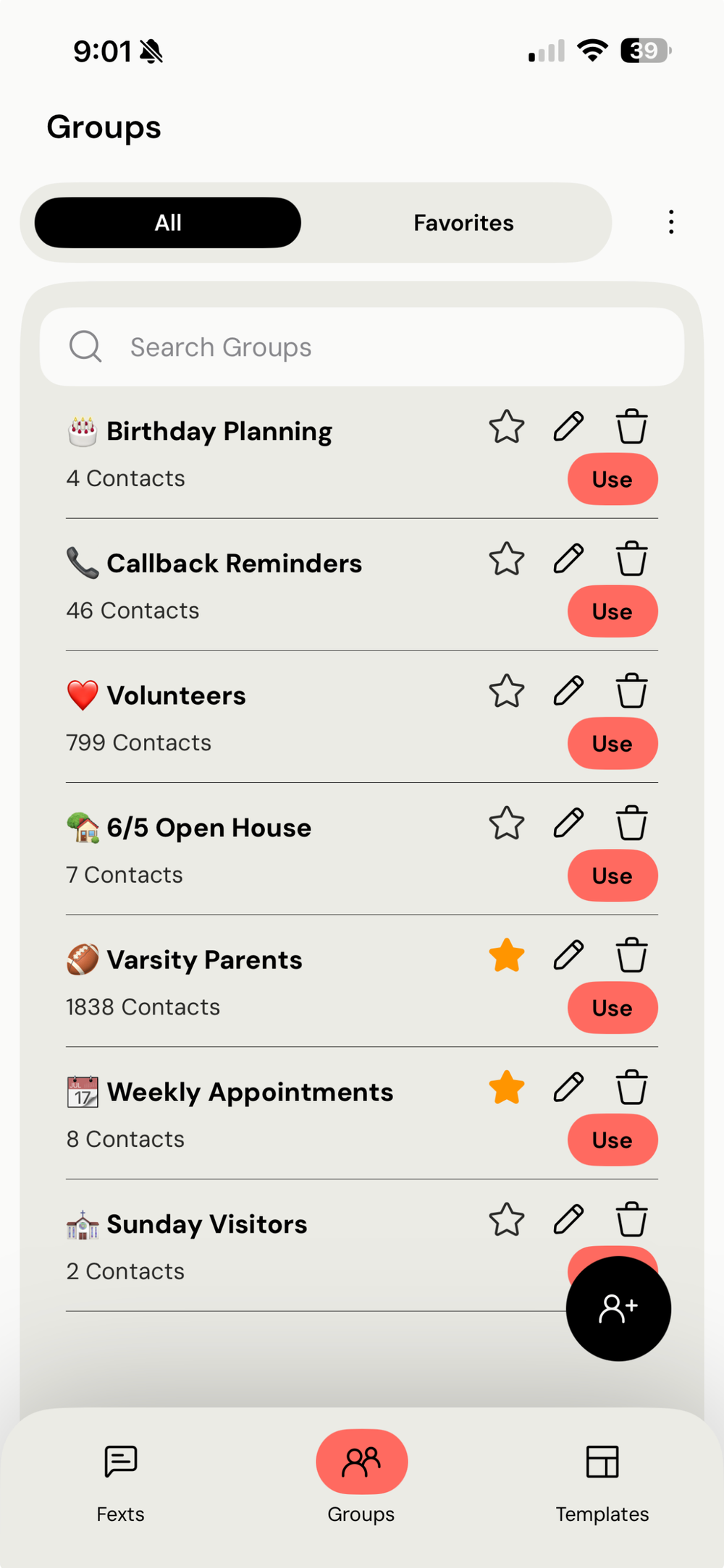Viewport: 724px width, 1568px height.
Task: Unfavorite the Varsity Parents group
Action: point(507,955)
